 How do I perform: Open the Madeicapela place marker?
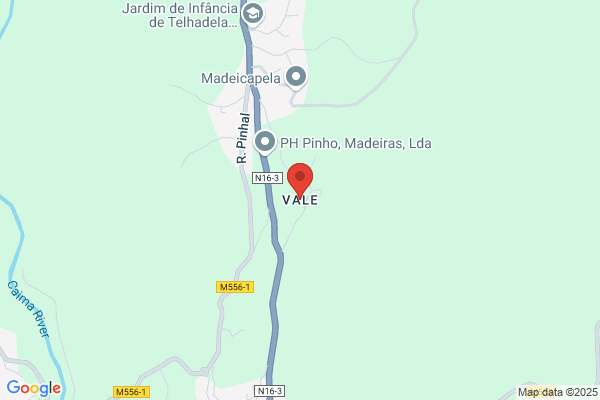pyautogui.click(x=296, y=78)
